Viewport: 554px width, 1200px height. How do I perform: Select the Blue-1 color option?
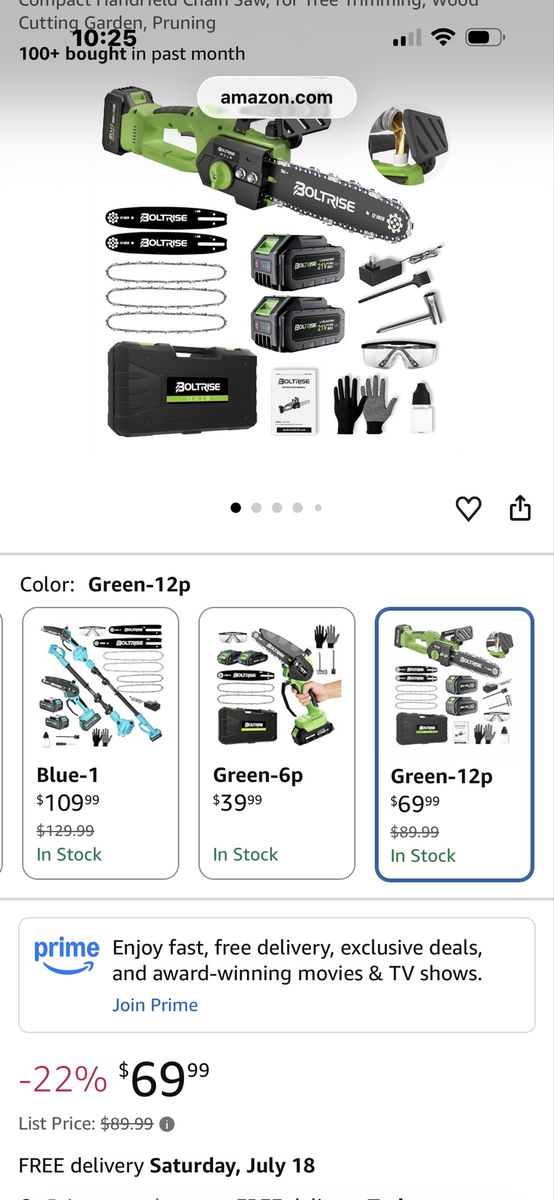100,743
